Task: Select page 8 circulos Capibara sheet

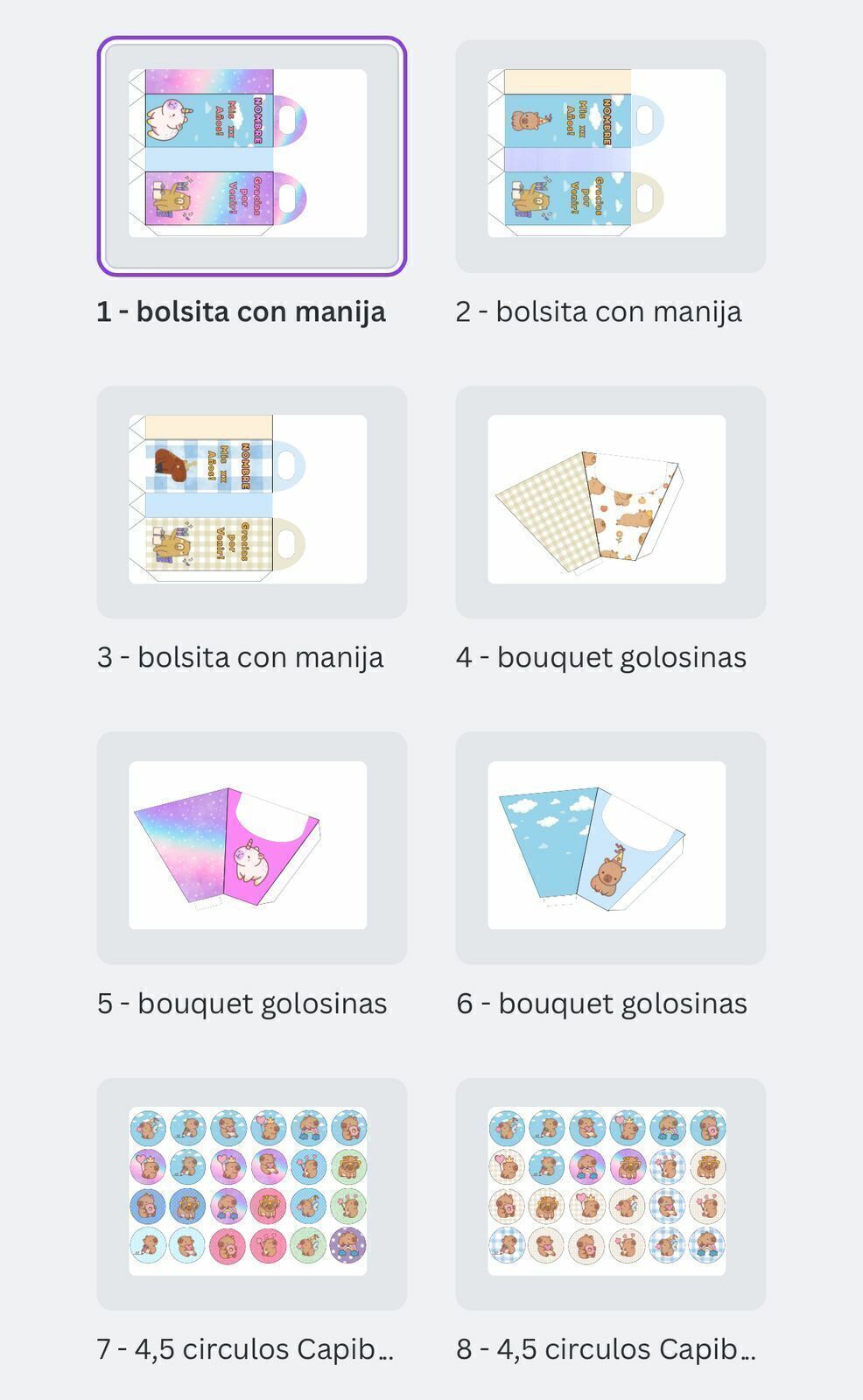Action: pos(611,1194)
